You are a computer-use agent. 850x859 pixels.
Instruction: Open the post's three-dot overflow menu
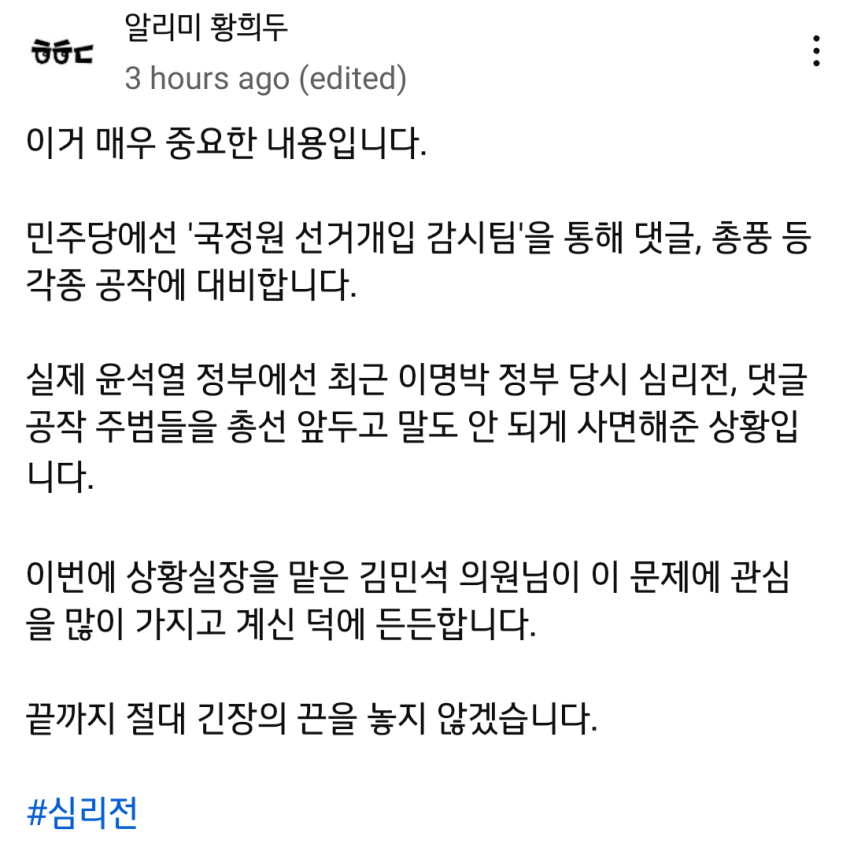[x=816, y=51]
